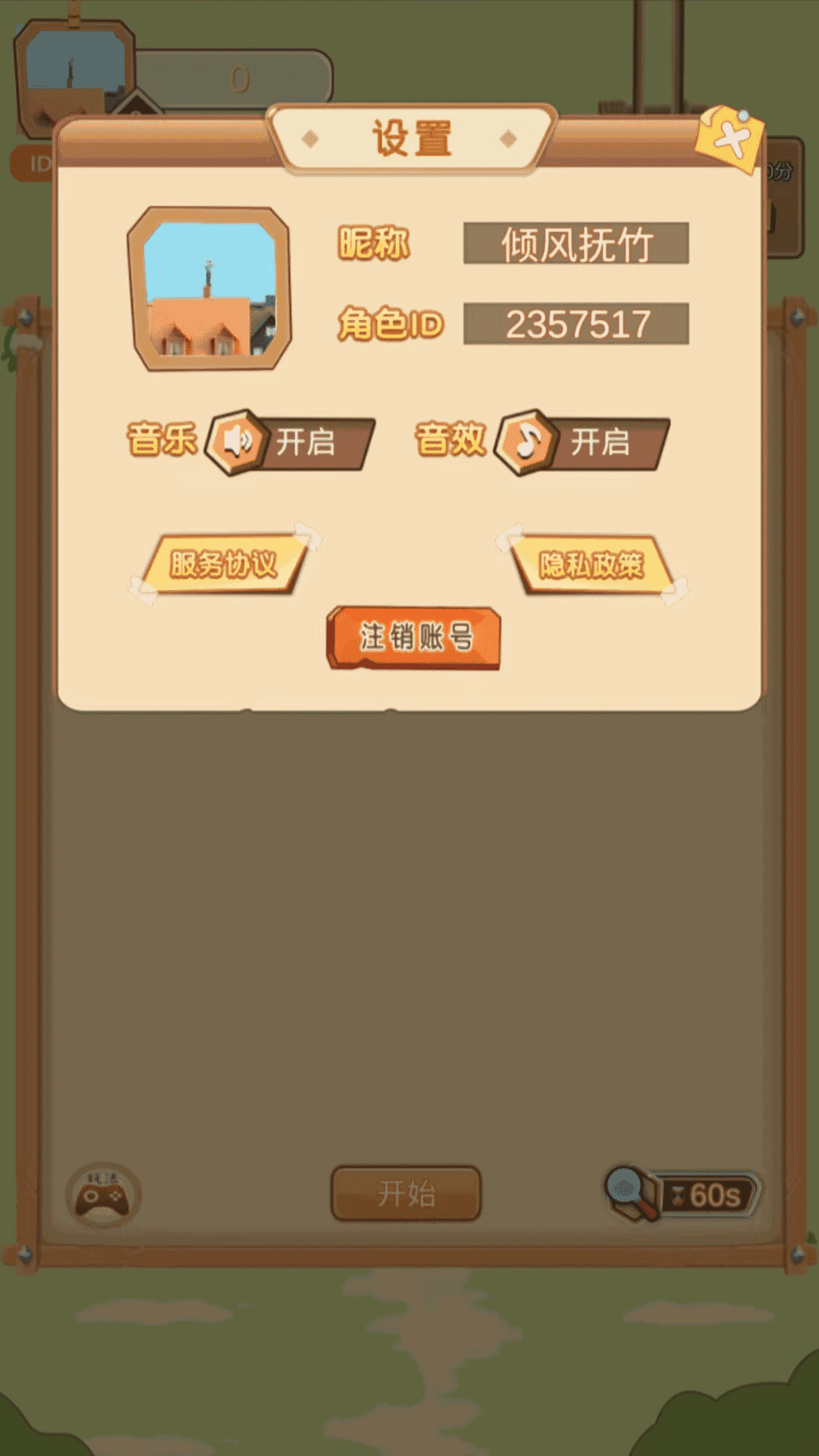
Task: Toggle the 音效 sound effects switch
Action: click(x=584, y=442)
